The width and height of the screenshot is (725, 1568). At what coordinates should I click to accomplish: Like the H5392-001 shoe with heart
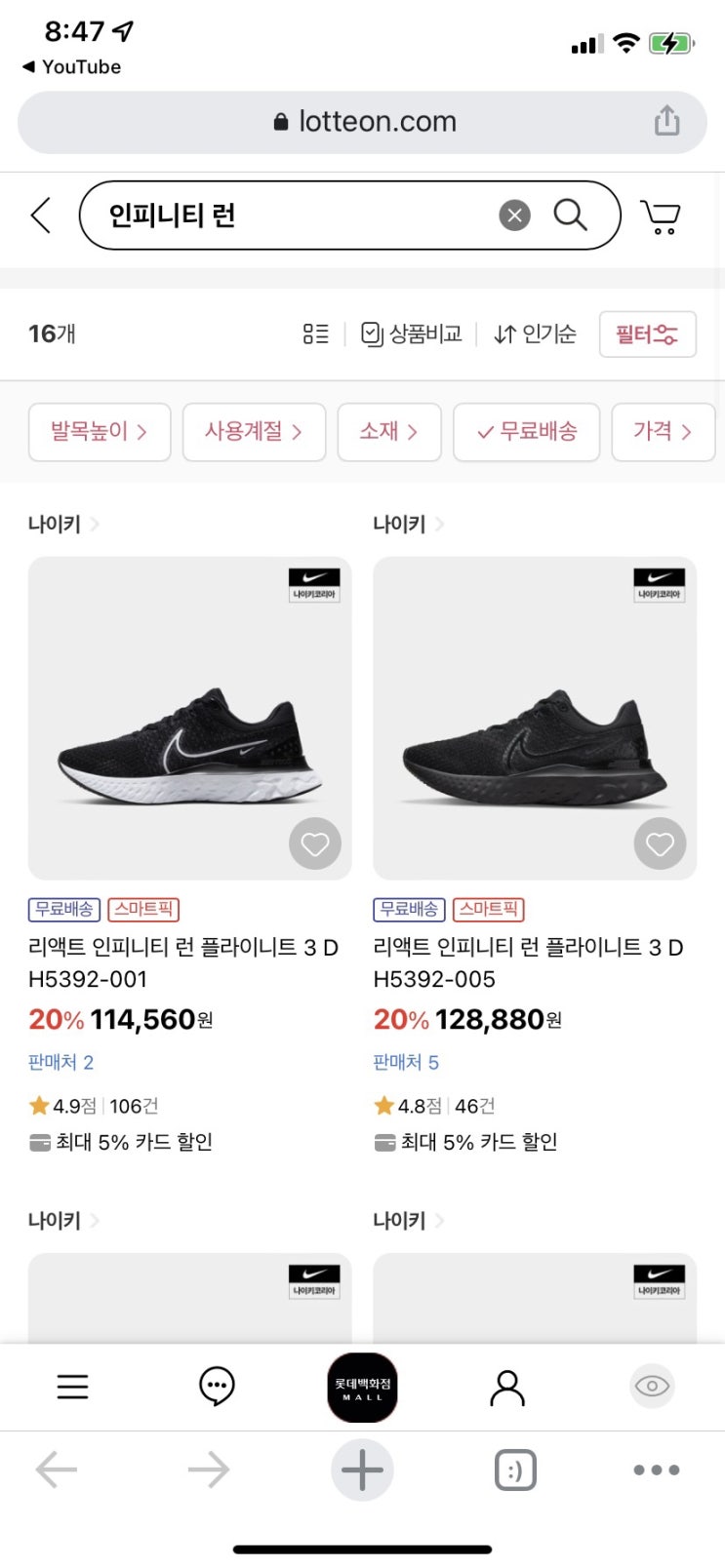pos(314,843)
